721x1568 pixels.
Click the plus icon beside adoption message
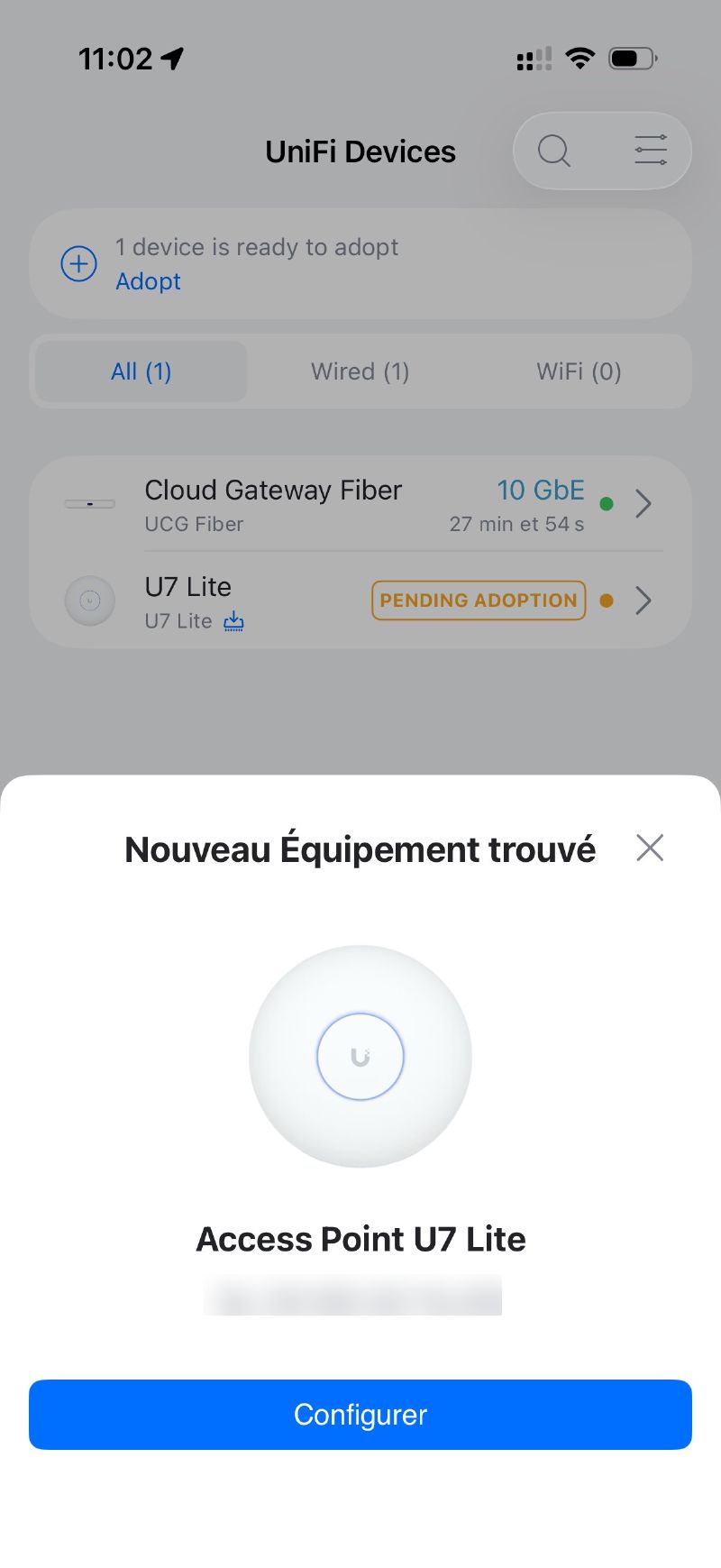tap(78, 263)
